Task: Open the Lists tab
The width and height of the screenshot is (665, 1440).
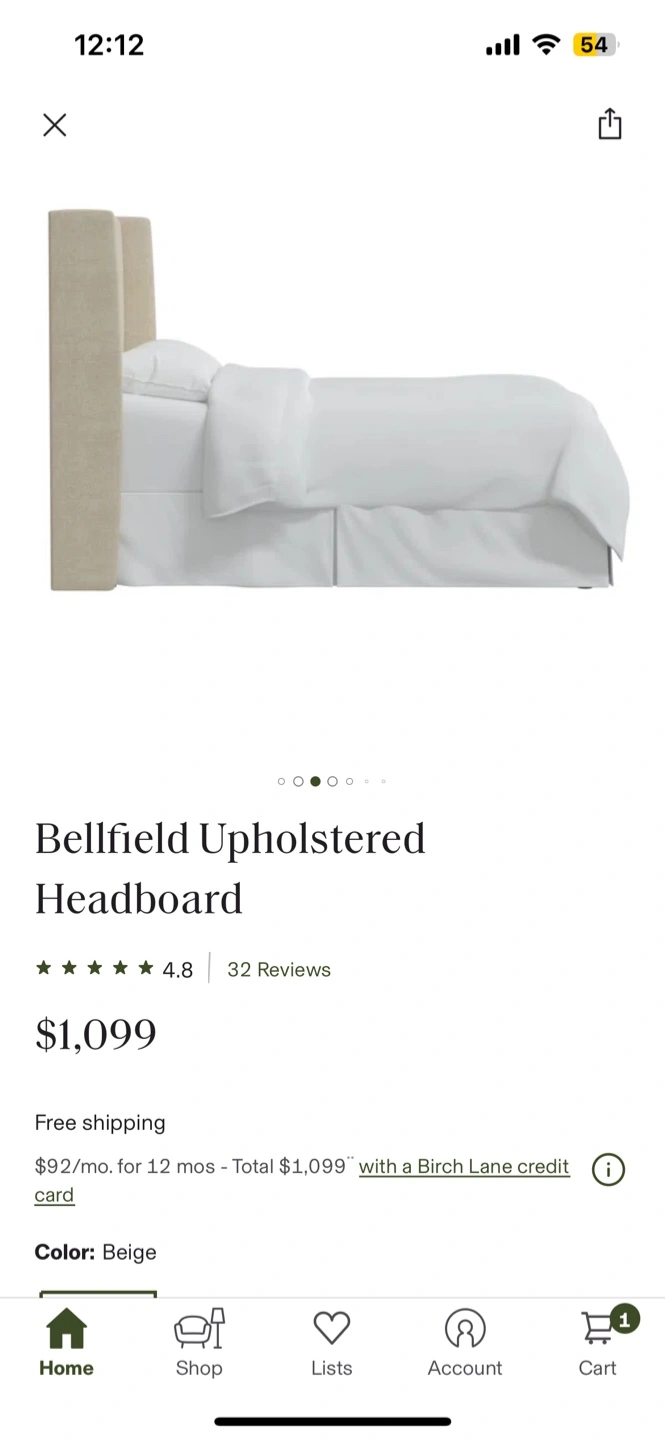Action: [332, 1344]
